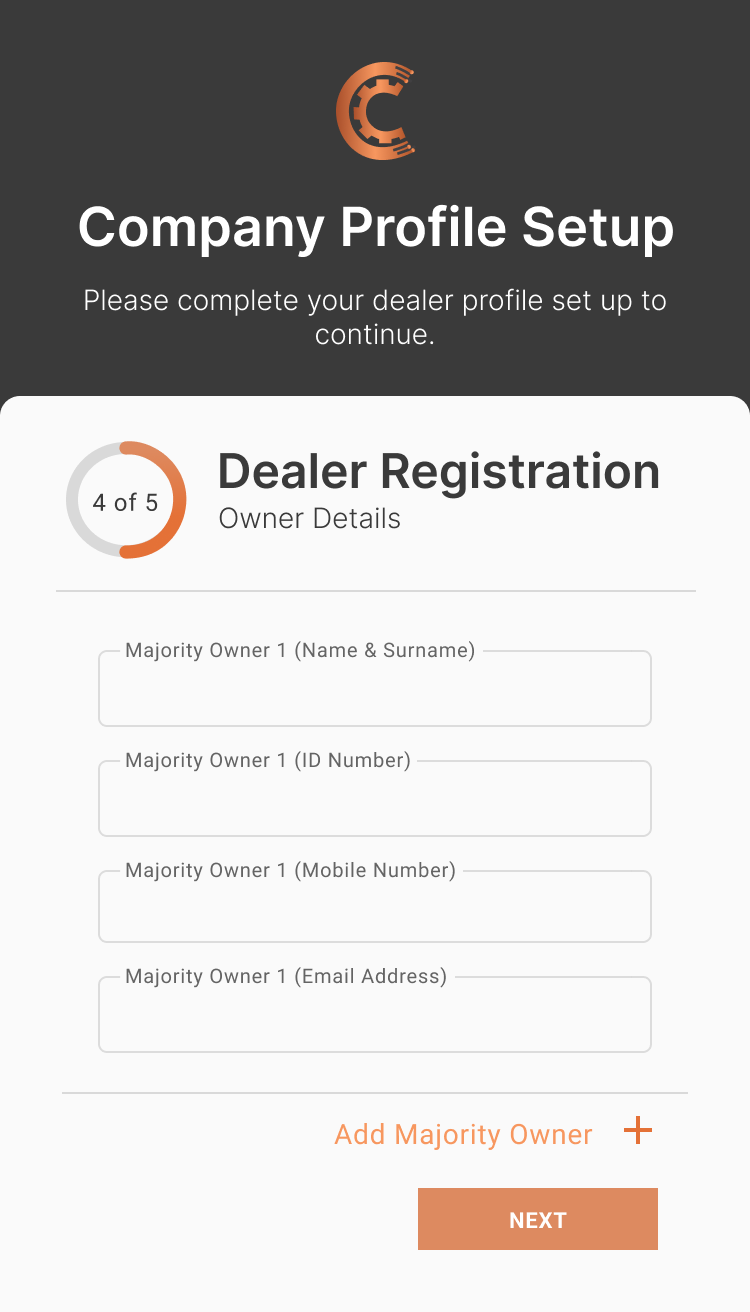Select the Majority Owner 1 ID Number field
The width and height of the screenshot is (750, 1312).
coord(375,800)
